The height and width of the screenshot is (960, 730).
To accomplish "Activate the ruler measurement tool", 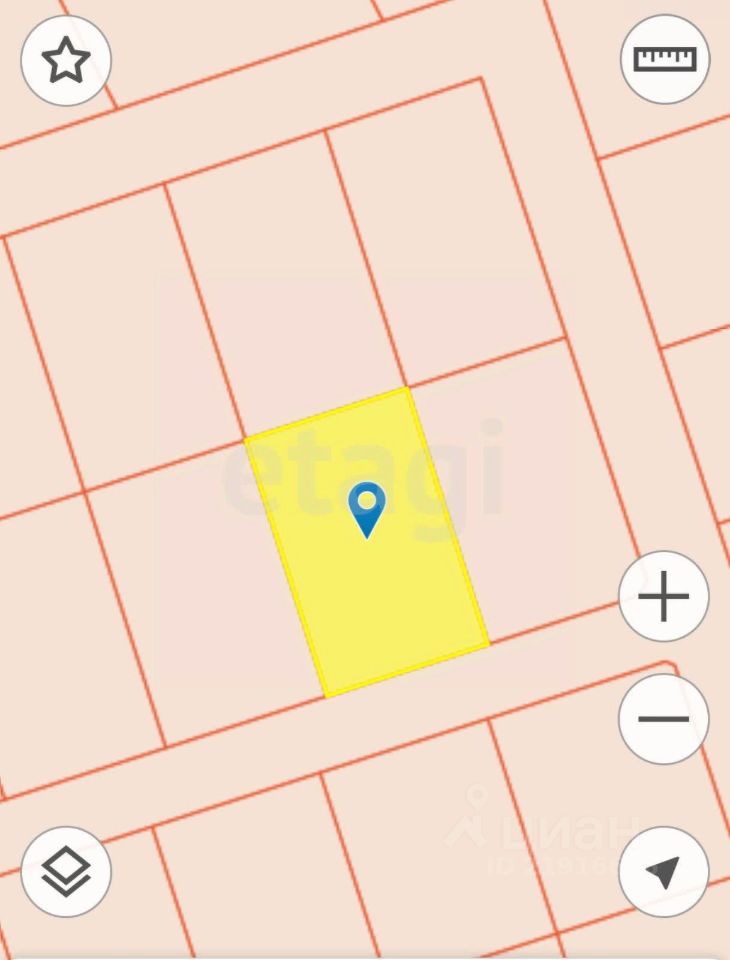I will pyautogui.click(x=664, y=58).
